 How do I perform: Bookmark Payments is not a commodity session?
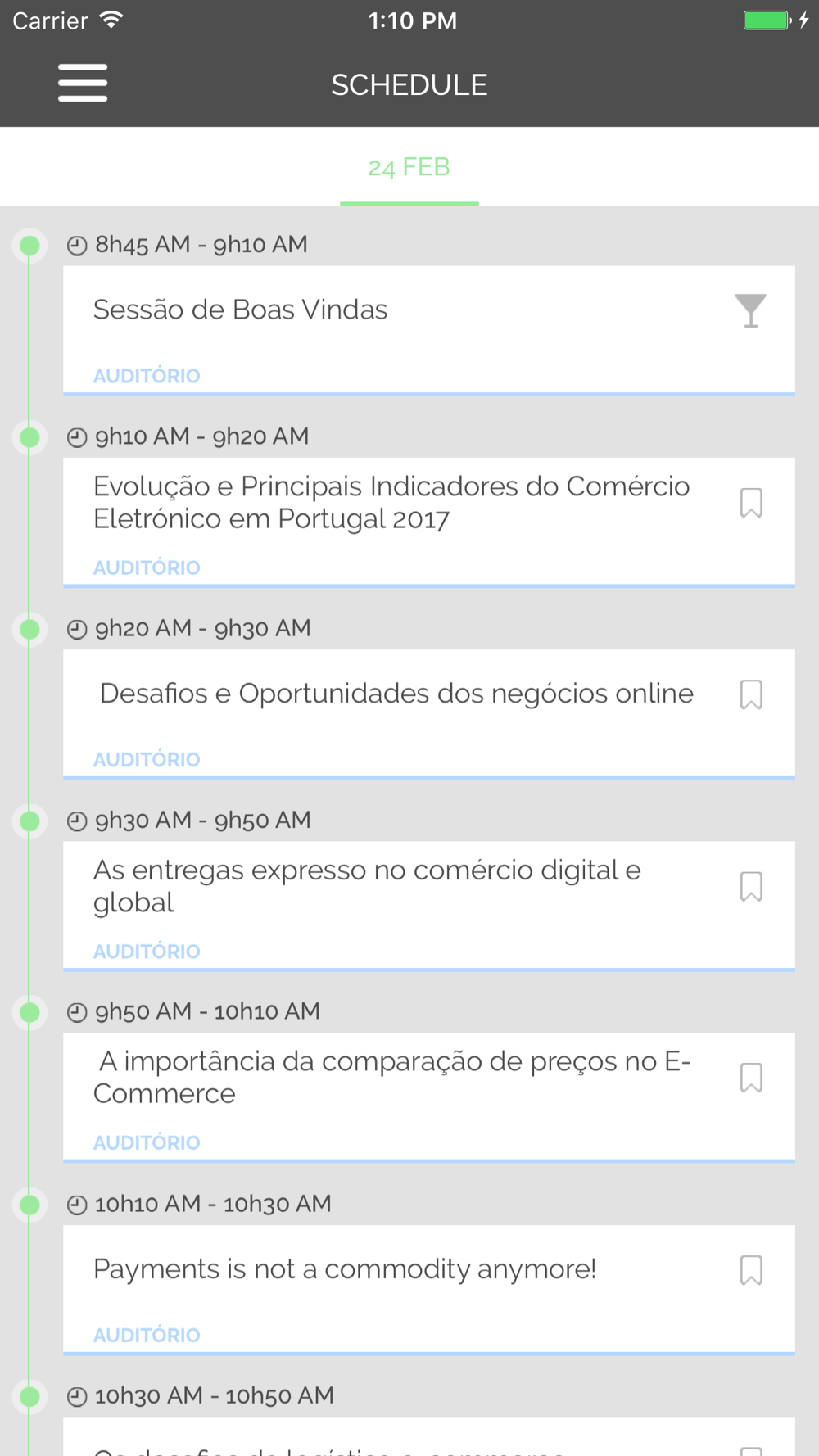tap(751, 1270)
